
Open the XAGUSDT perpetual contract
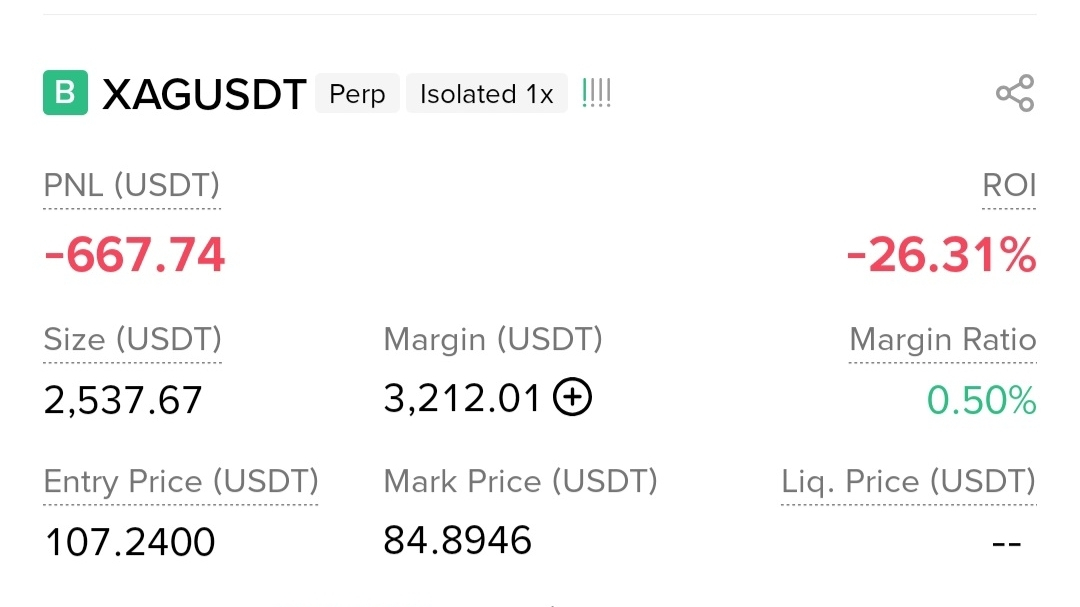pos(204,95)
